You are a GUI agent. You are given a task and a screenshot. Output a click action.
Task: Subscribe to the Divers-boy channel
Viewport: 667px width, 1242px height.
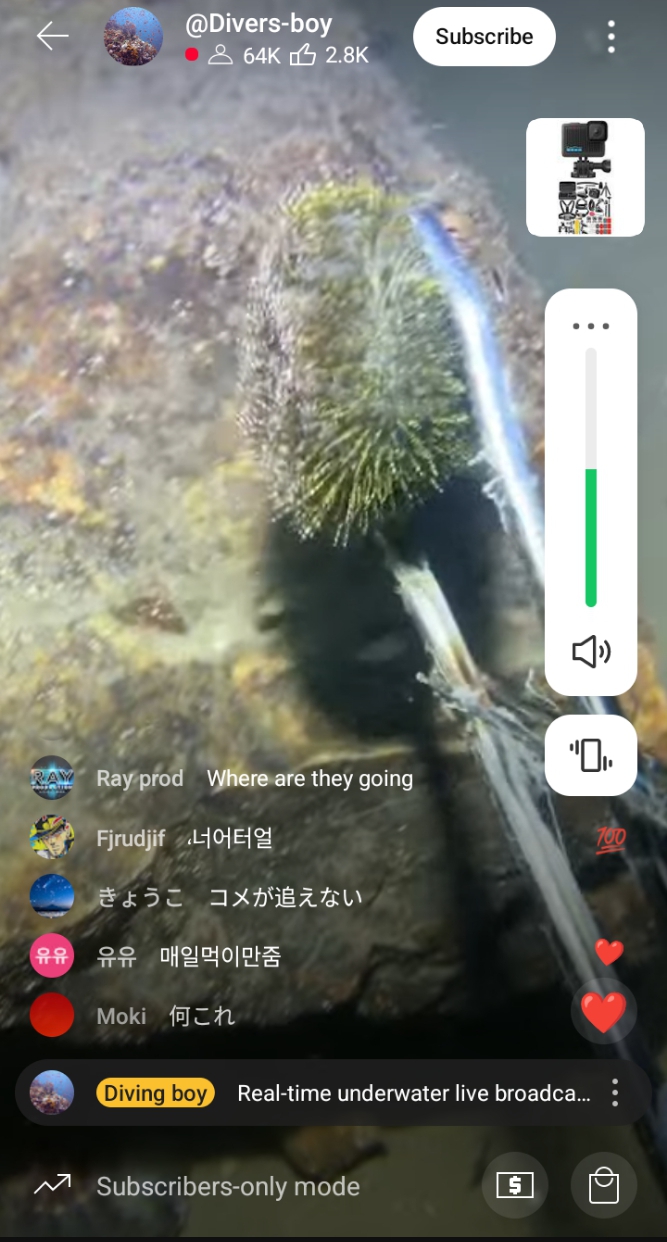point(484,37)
